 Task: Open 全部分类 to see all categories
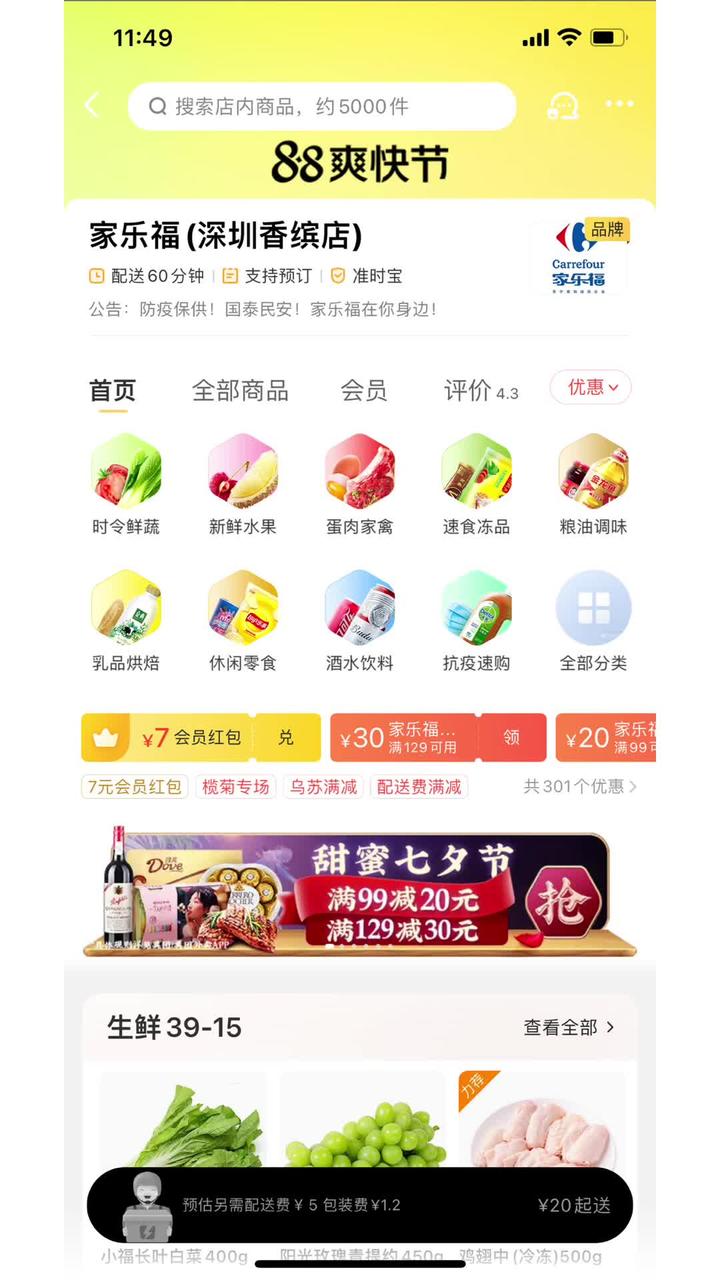tap(593, 621)
